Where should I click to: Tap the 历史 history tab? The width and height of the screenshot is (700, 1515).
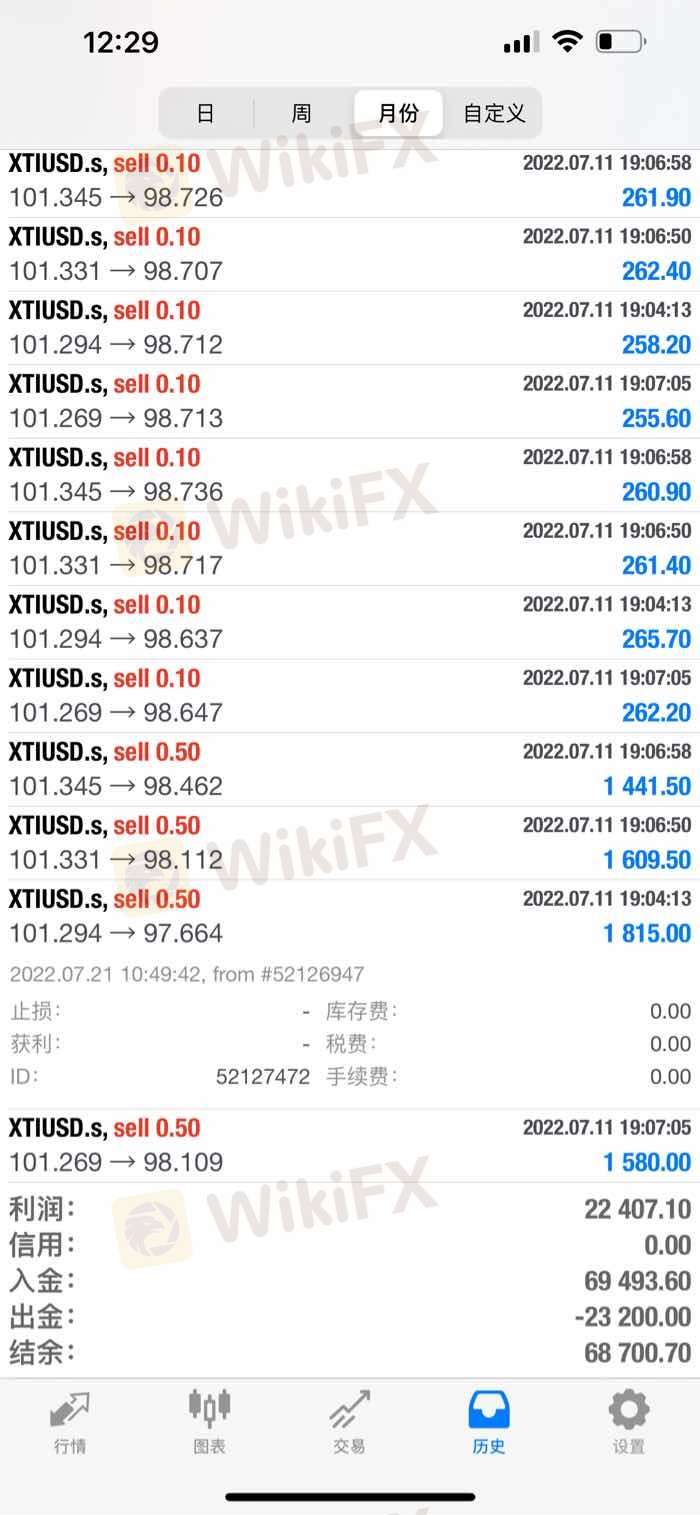tap(489, 1422)
